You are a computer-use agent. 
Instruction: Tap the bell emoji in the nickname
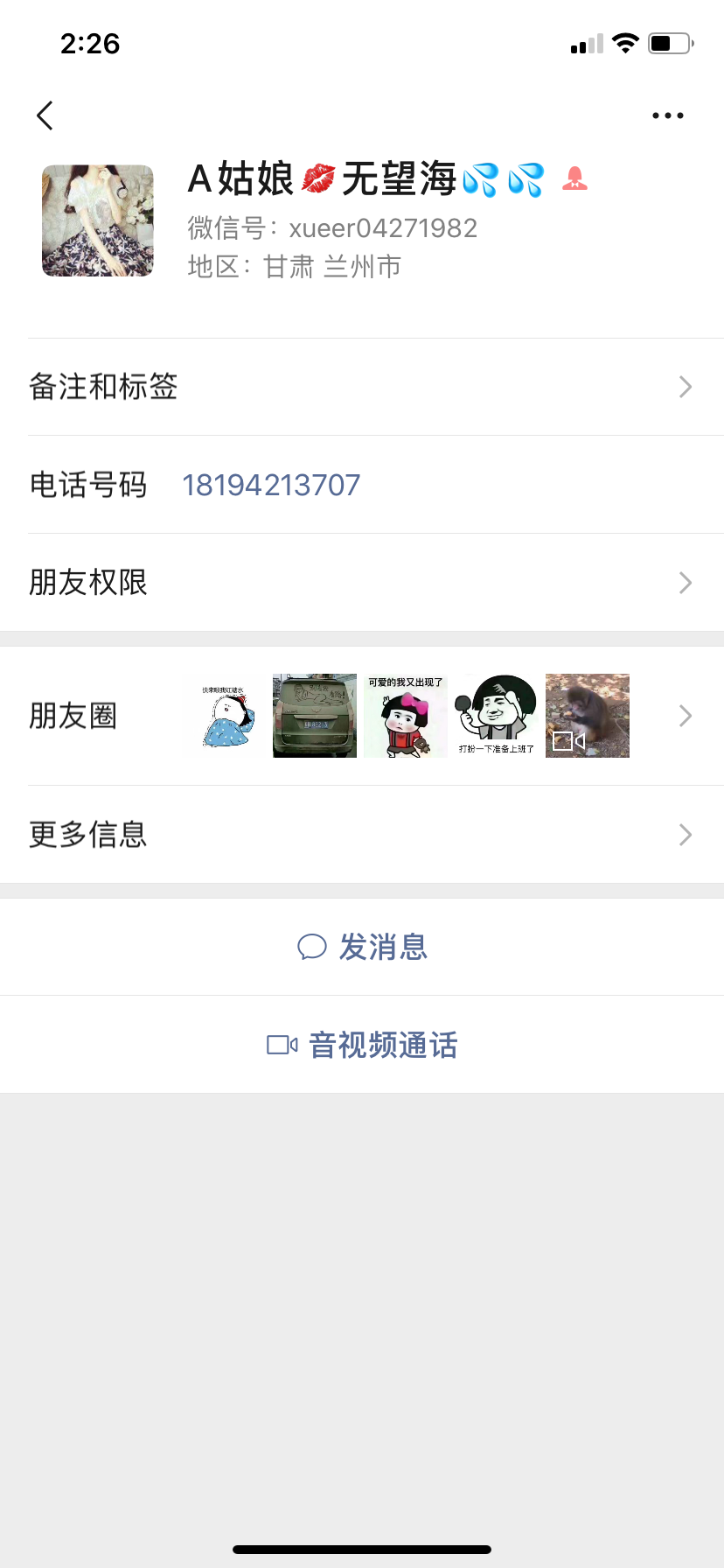[574, 178]
